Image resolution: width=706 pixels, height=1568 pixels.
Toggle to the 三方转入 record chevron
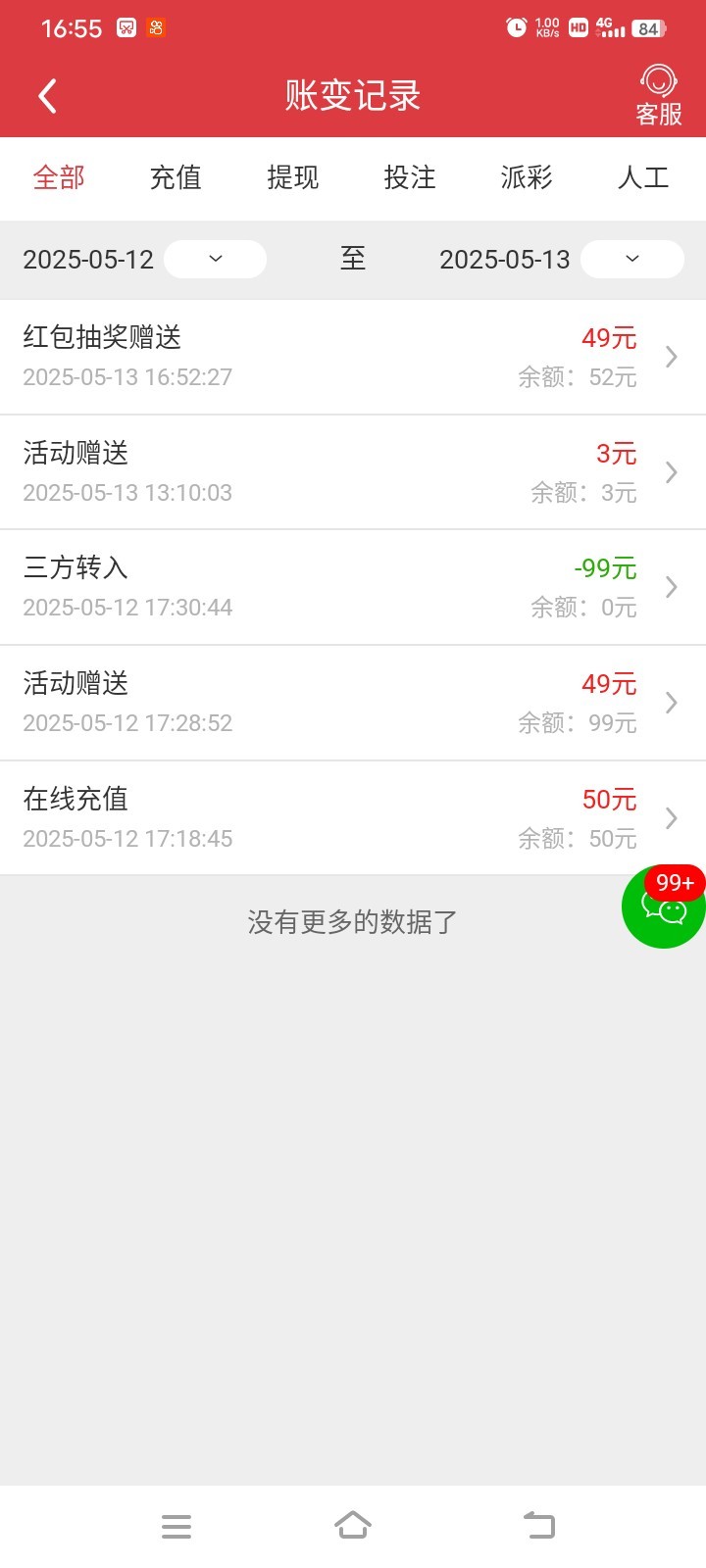(671, 586)
